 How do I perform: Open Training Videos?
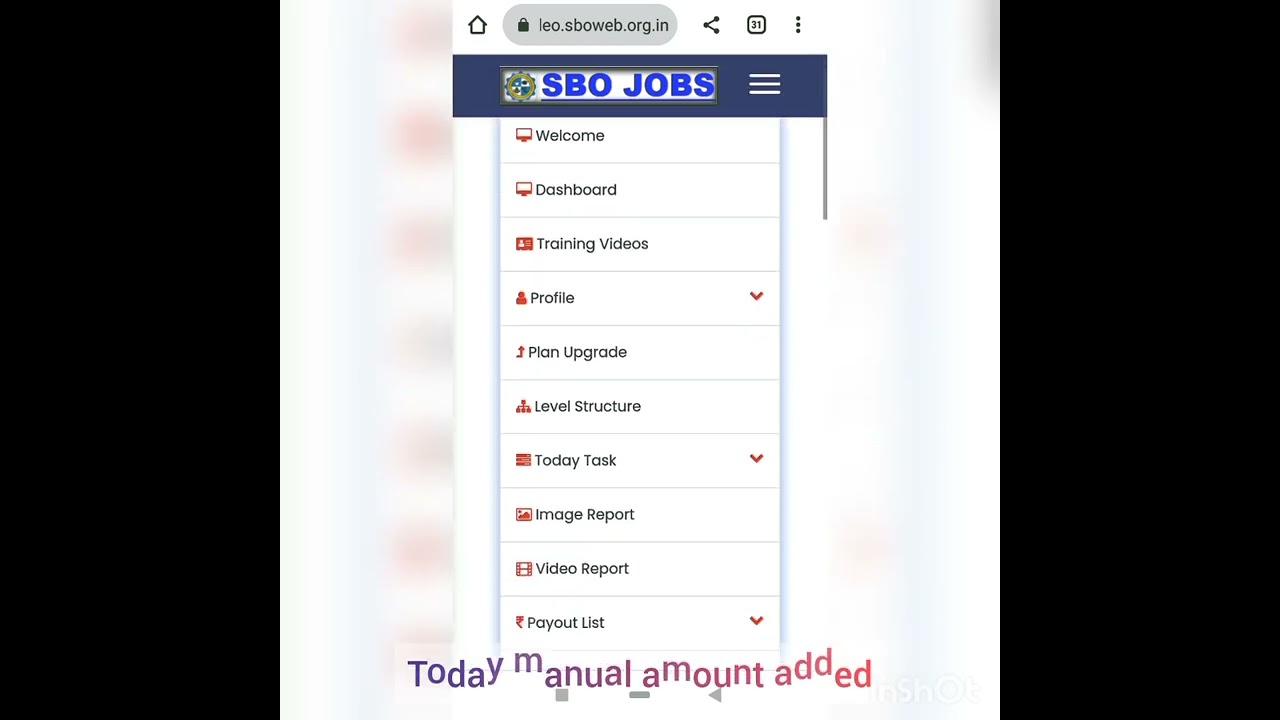pyautogui.click(x=591, y=244)
